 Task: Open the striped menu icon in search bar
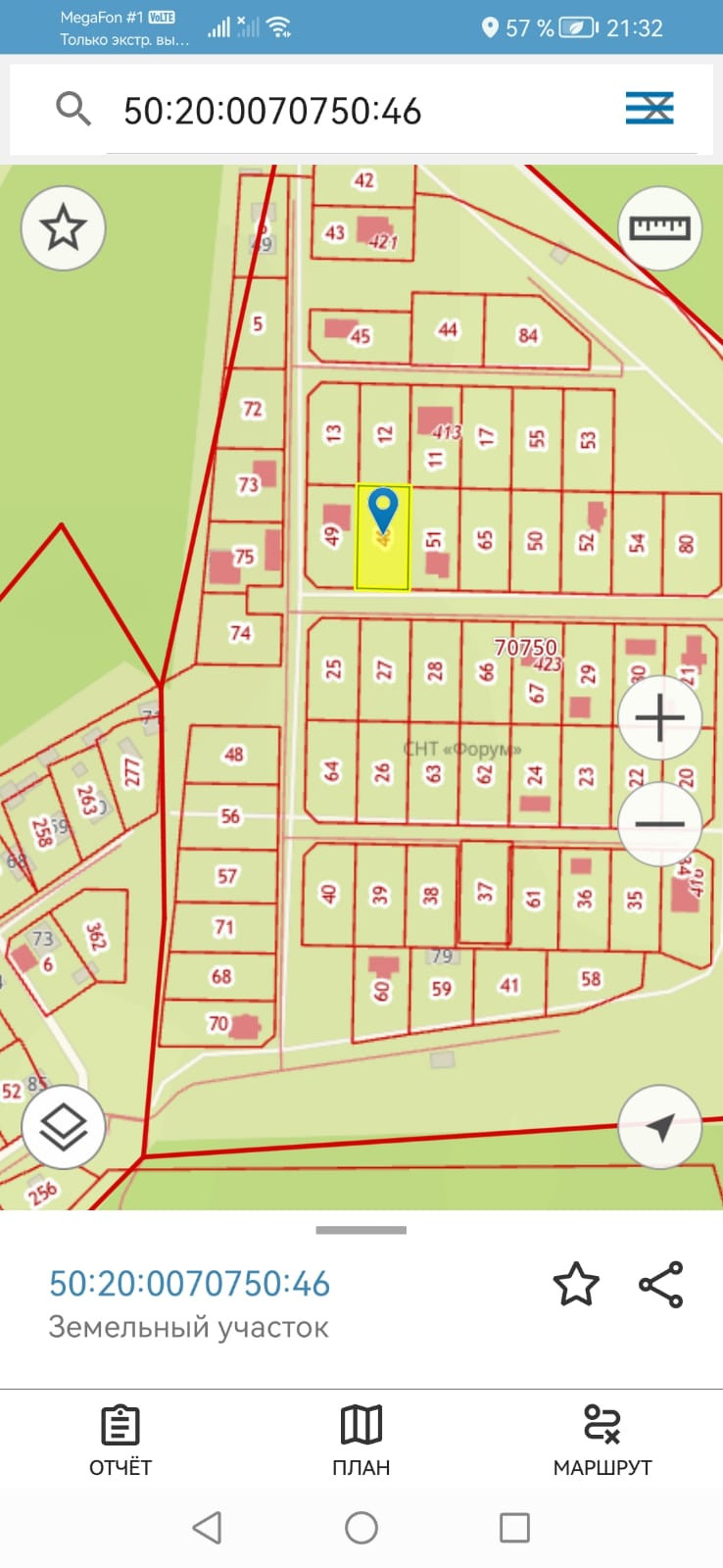[x=650, y=108]
